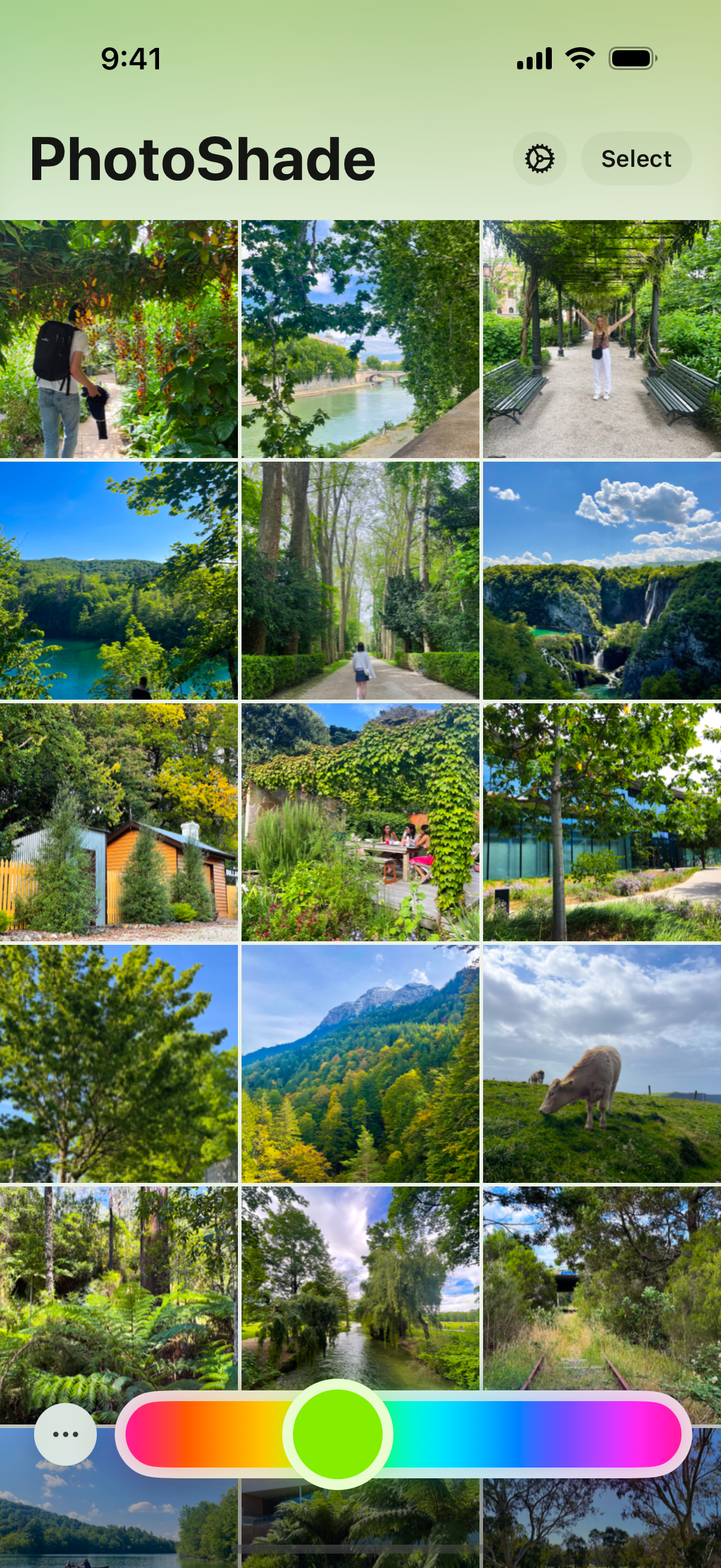This screenshot has width=721, height=1568.
Task: Open the waterfalls canyon photo
Action: [x=602, y=581]
